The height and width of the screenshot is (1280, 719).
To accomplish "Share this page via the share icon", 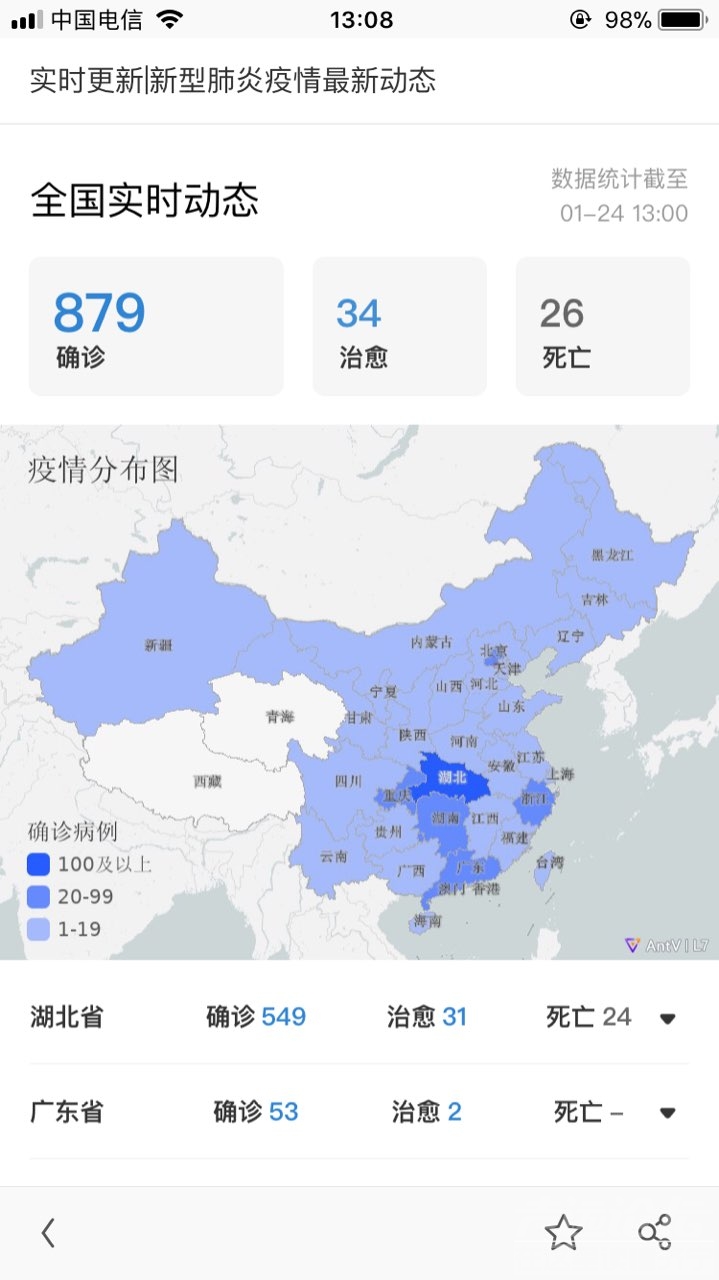I will (x=655, y=1233).
